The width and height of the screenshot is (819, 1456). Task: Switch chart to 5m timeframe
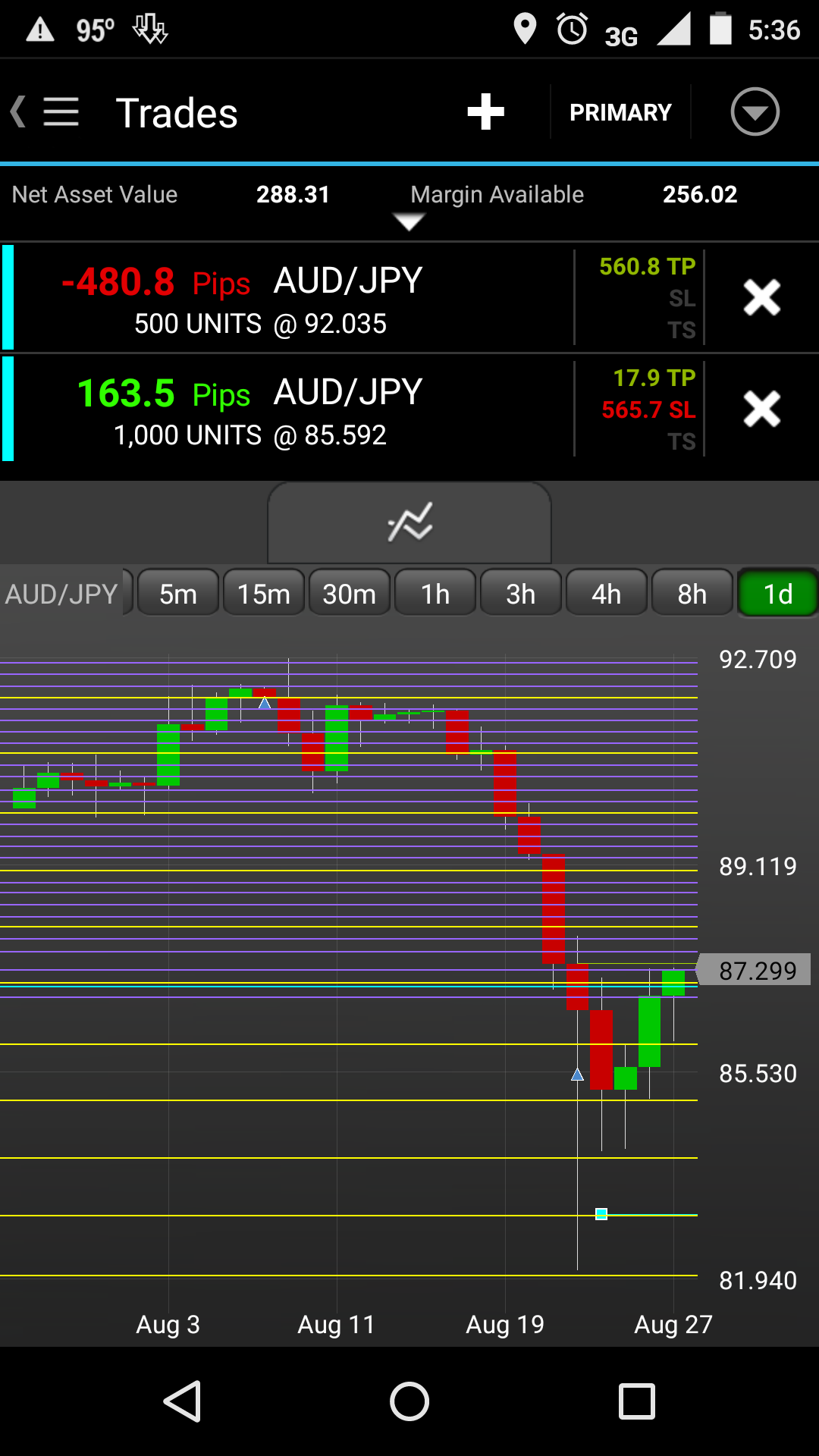[178, 594]
